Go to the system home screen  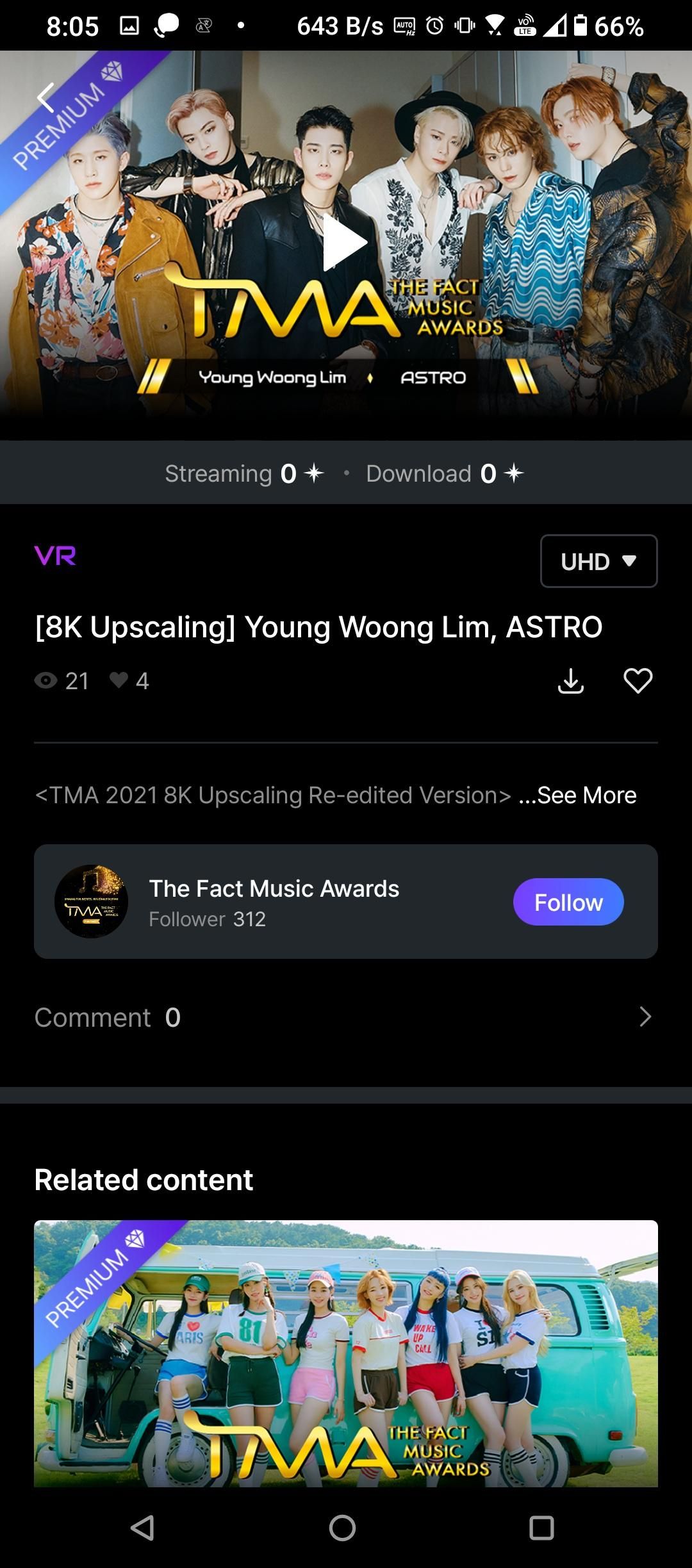tap(342, 1528)
